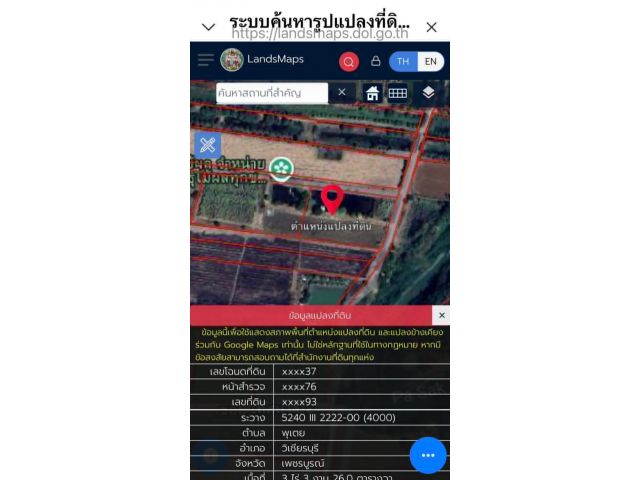This screenshot has height=480, width=640.
Task: Open the map layers selector
Action: tap(428, 92)
